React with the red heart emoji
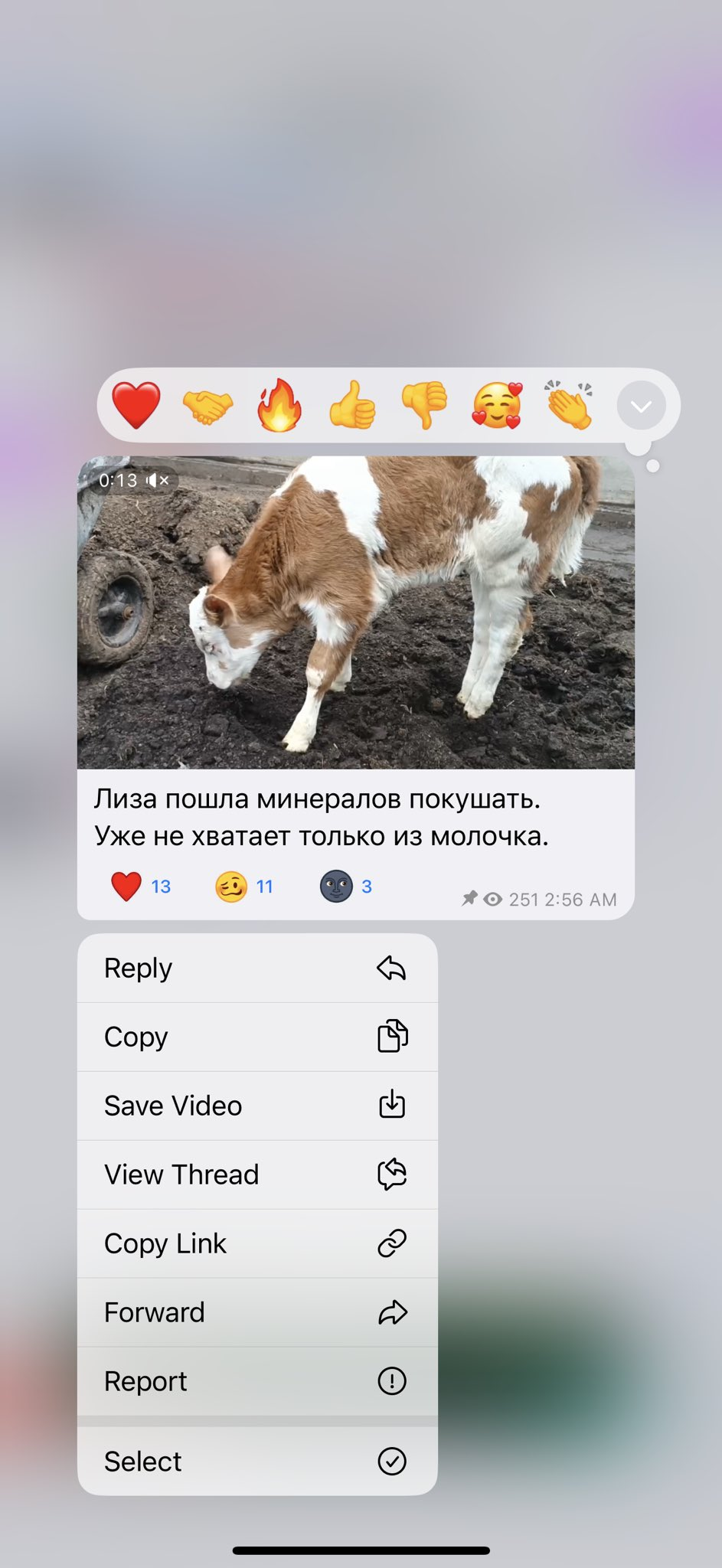The image size is (722, 1568). [x=136, y=405]
